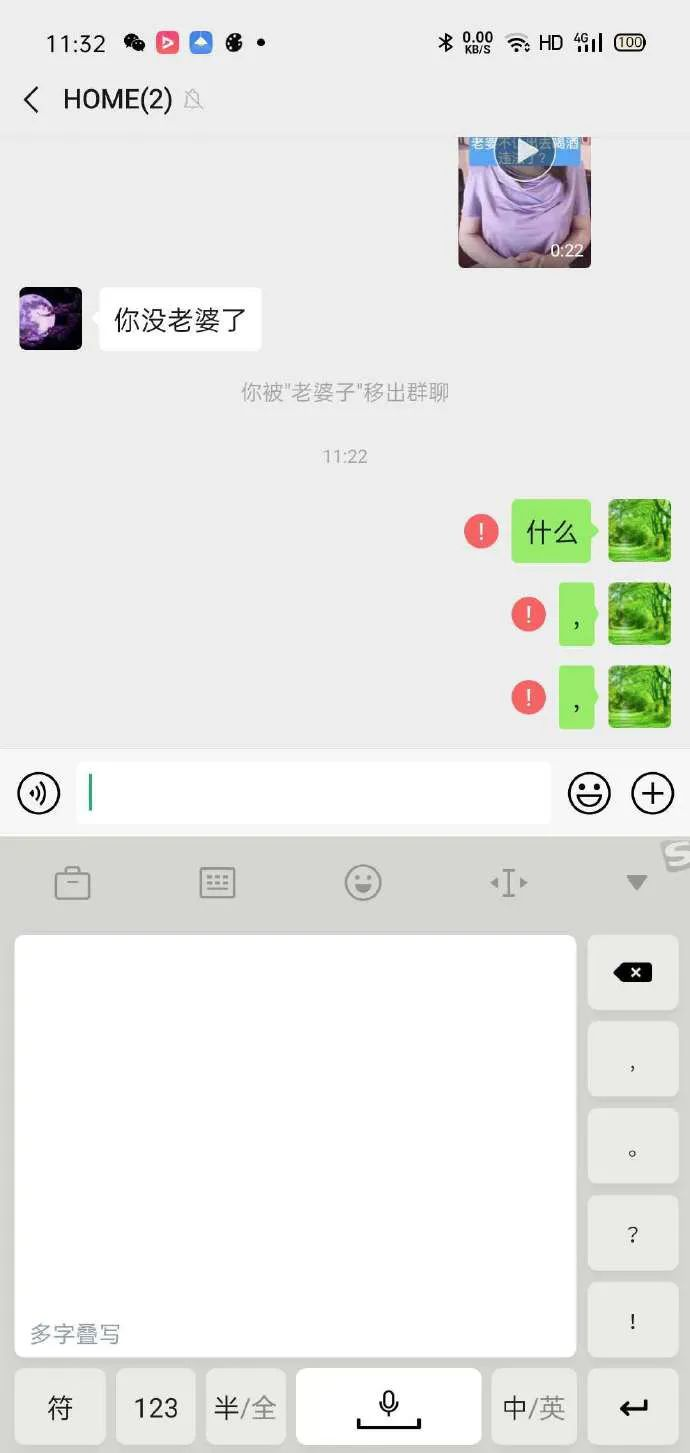Open the keyboard's emoticon panel
The image size is (690, 1453).
pos(363,883)
